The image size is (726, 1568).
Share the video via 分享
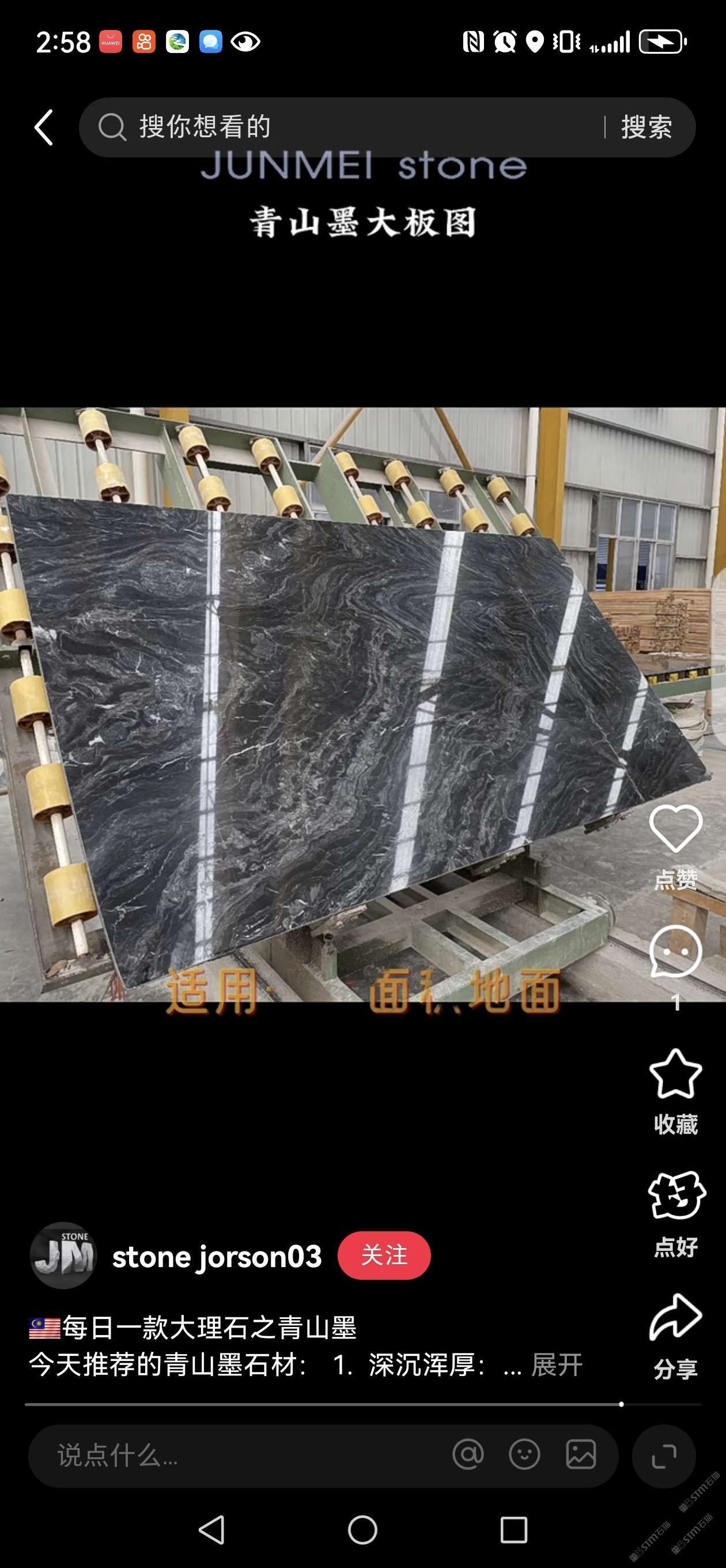coord(675,1317)
